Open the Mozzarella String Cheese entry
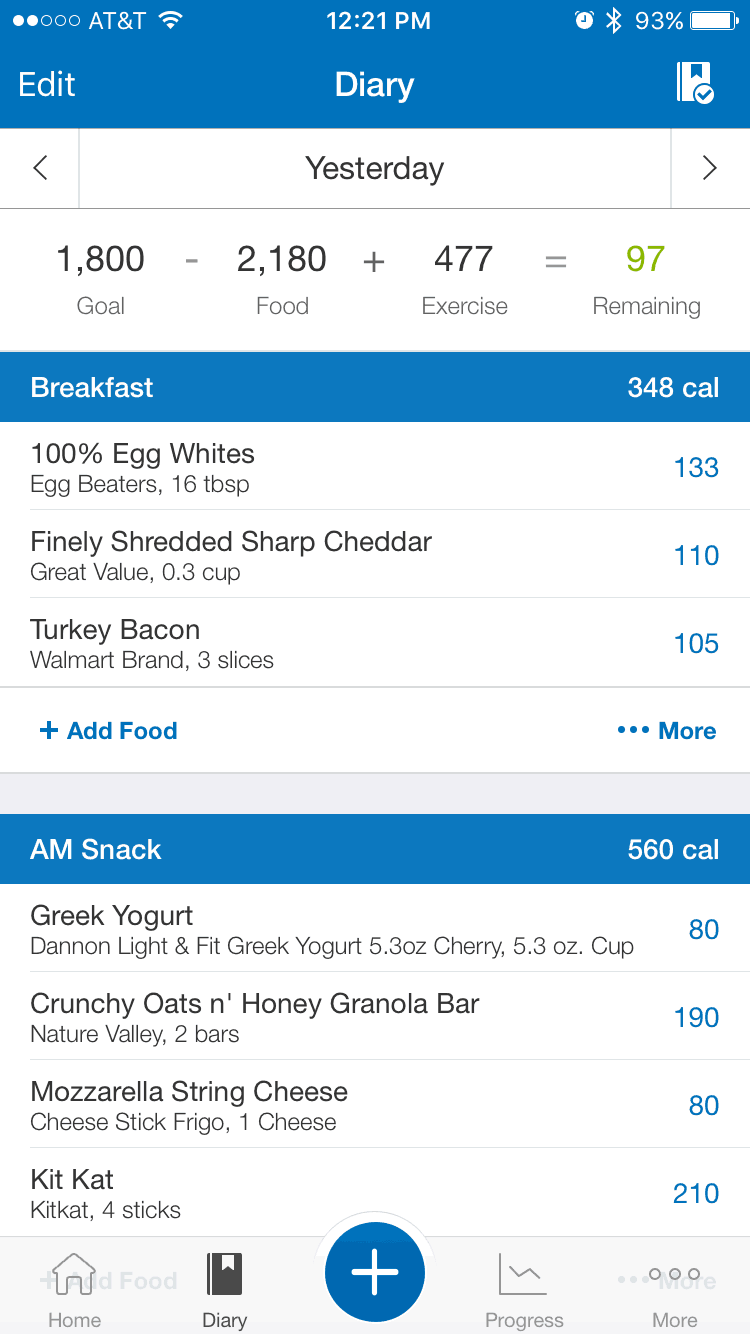Viewport: 750px width, 1334px height. click(375, 1104)
